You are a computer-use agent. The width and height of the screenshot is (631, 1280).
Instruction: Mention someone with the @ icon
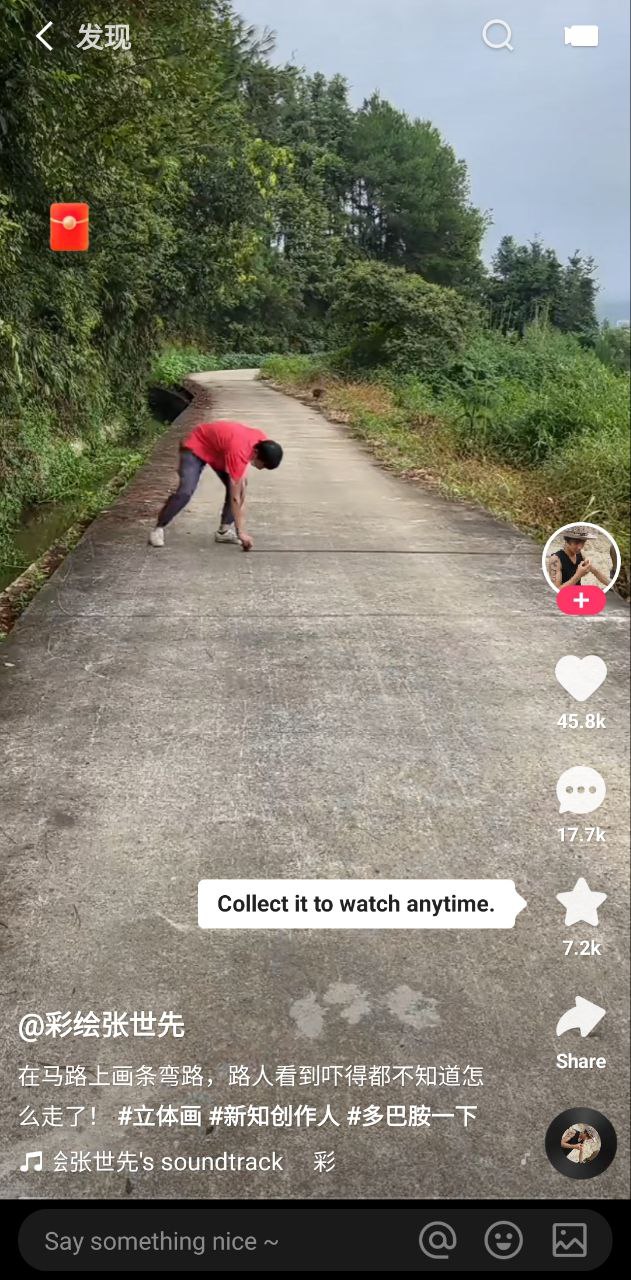(x=437, y=1241)
